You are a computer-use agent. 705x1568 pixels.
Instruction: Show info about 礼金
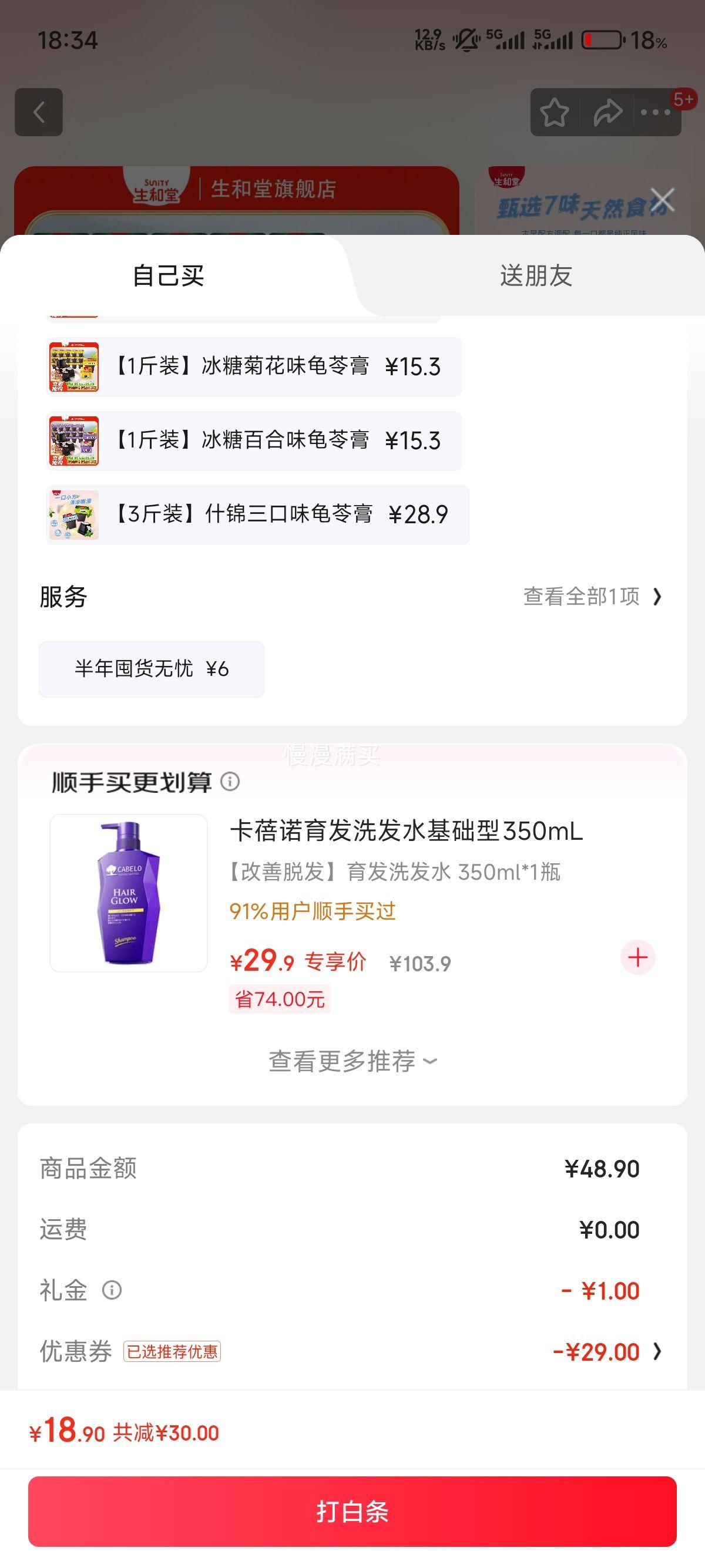pyautogui.click(x=112, y=1290)
